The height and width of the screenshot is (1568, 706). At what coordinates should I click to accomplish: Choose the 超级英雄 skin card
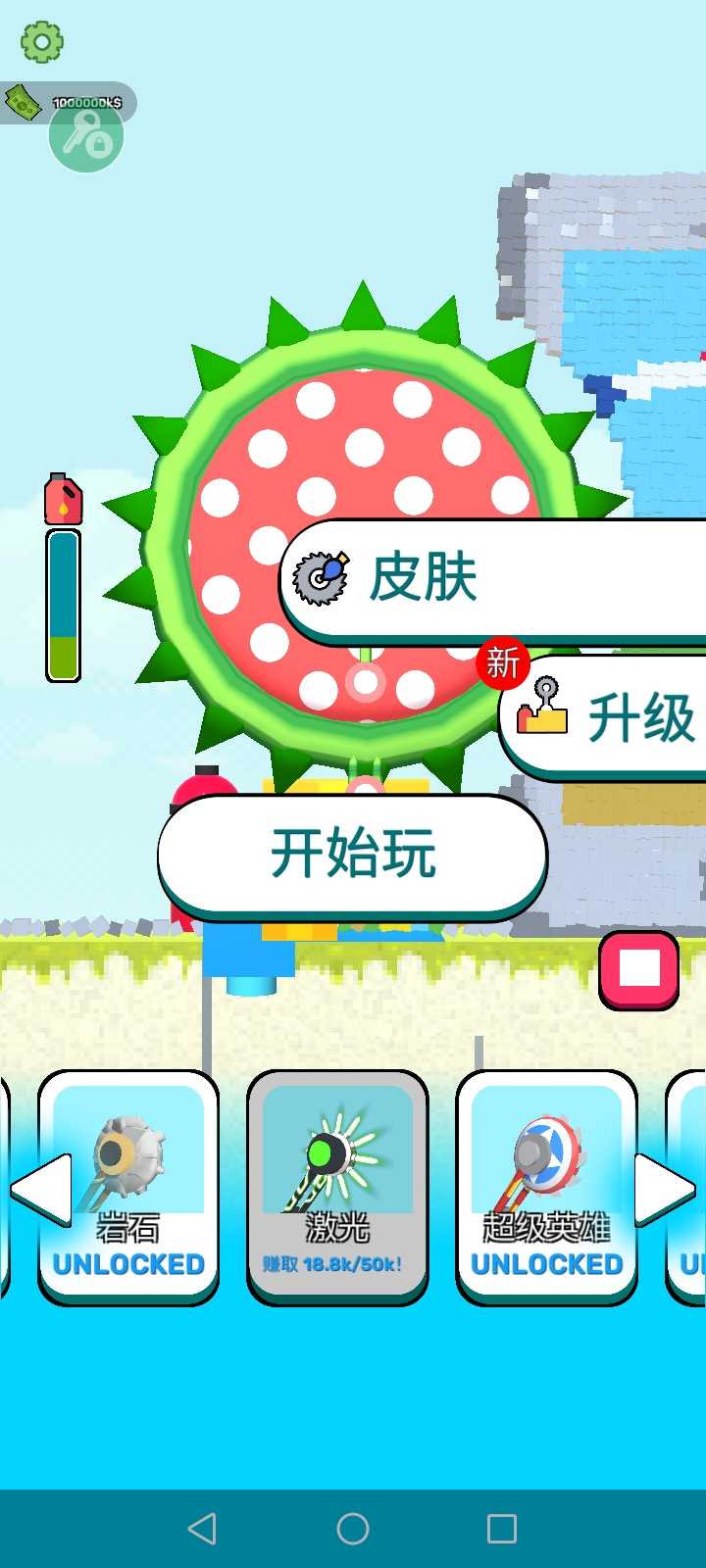546,1186
